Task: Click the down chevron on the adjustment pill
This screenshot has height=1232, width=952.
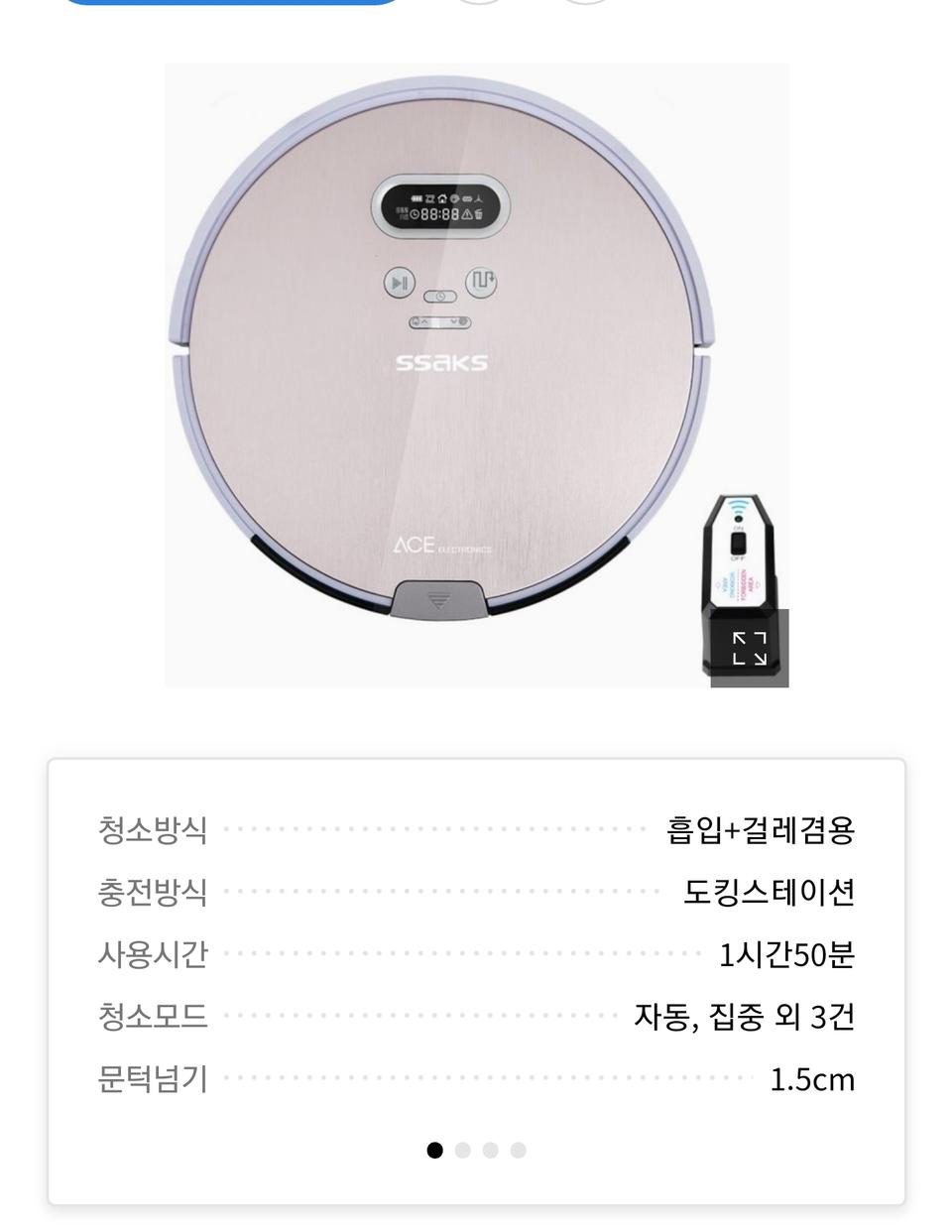Action: pos(454,320)
